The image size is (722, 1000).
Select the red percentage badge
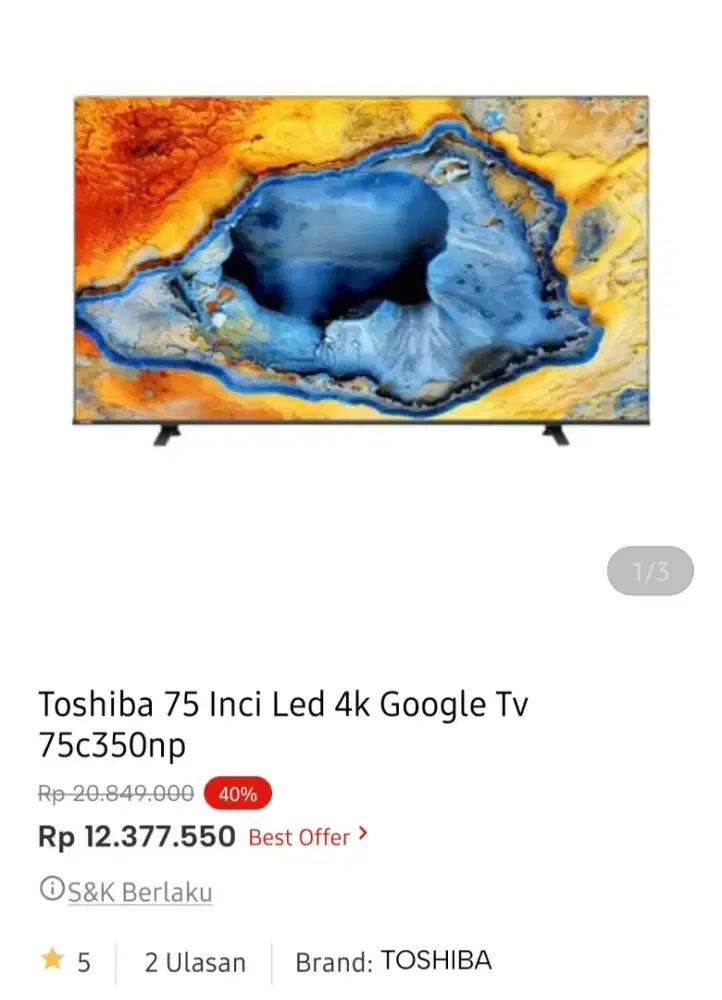click(235, 794)
